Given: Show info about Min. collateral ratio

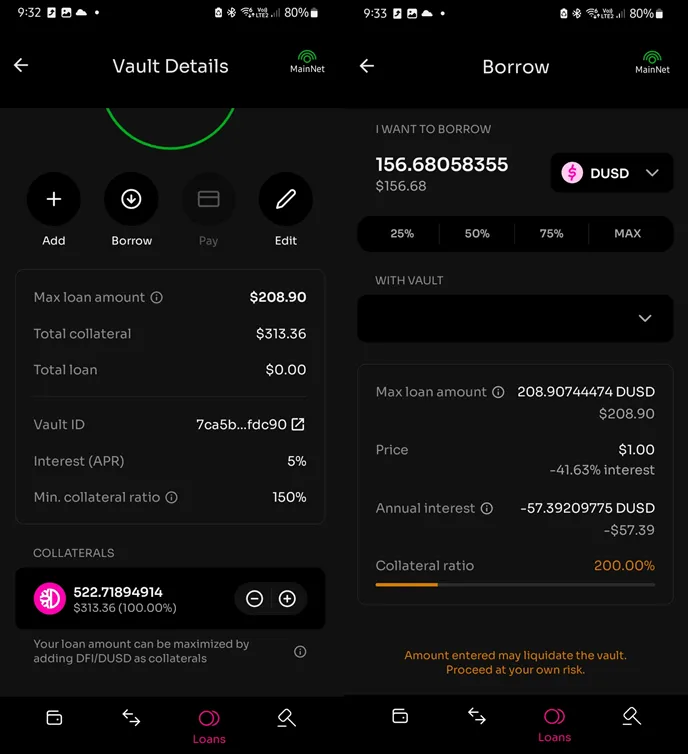Looking at the screenshot, I should (x=172, y=497).
